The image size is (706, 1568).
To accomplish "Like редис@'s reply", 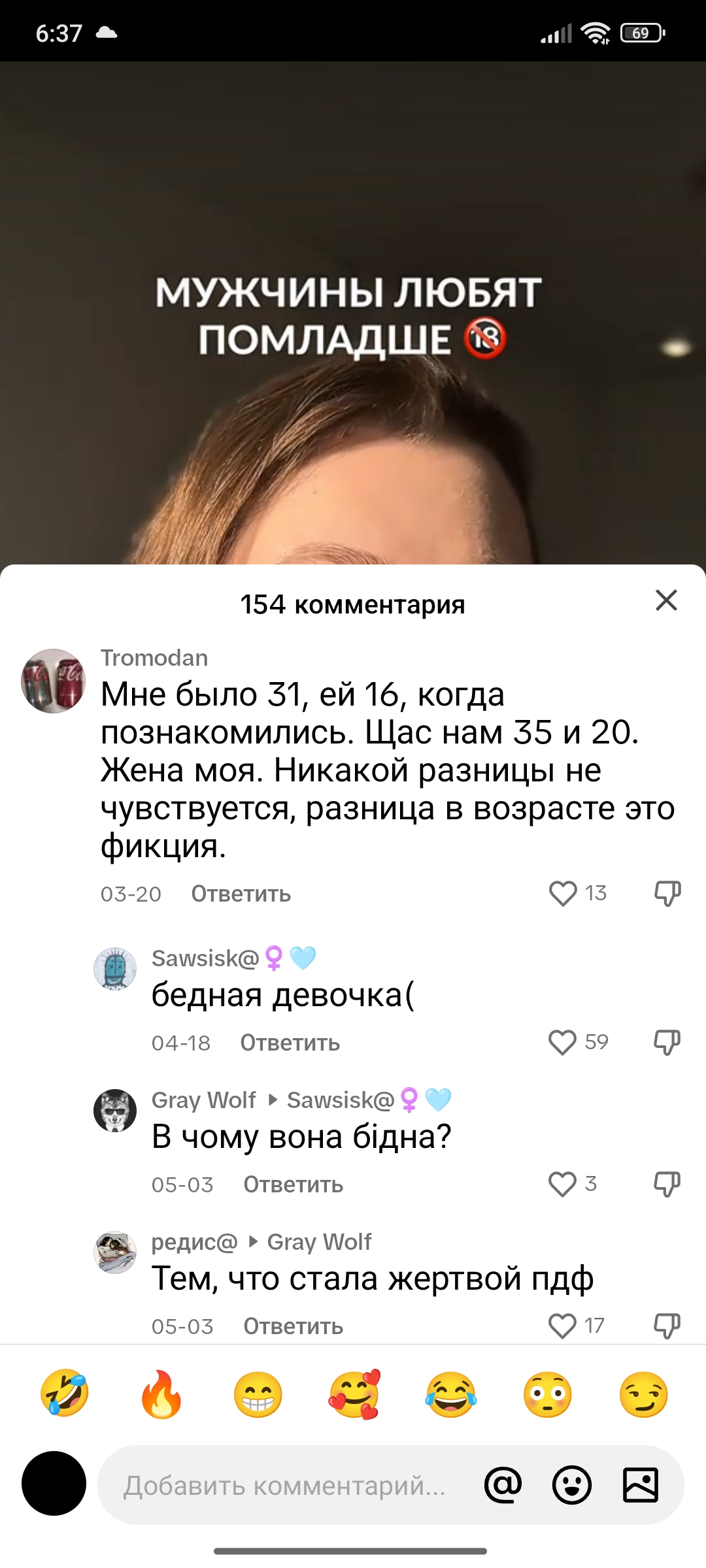I will coord(563,1326).
